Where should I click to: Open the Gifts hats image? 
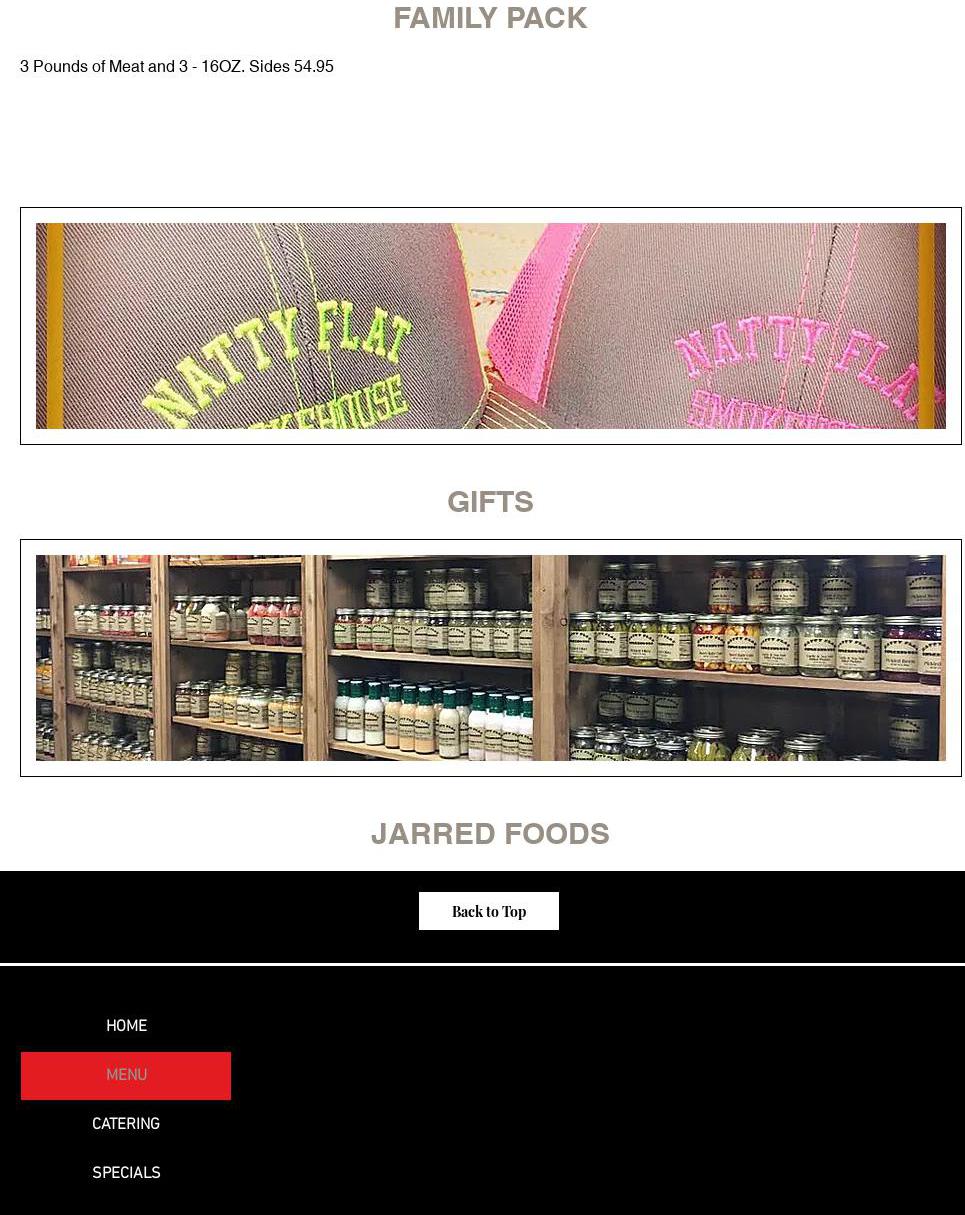coord(490,326)
